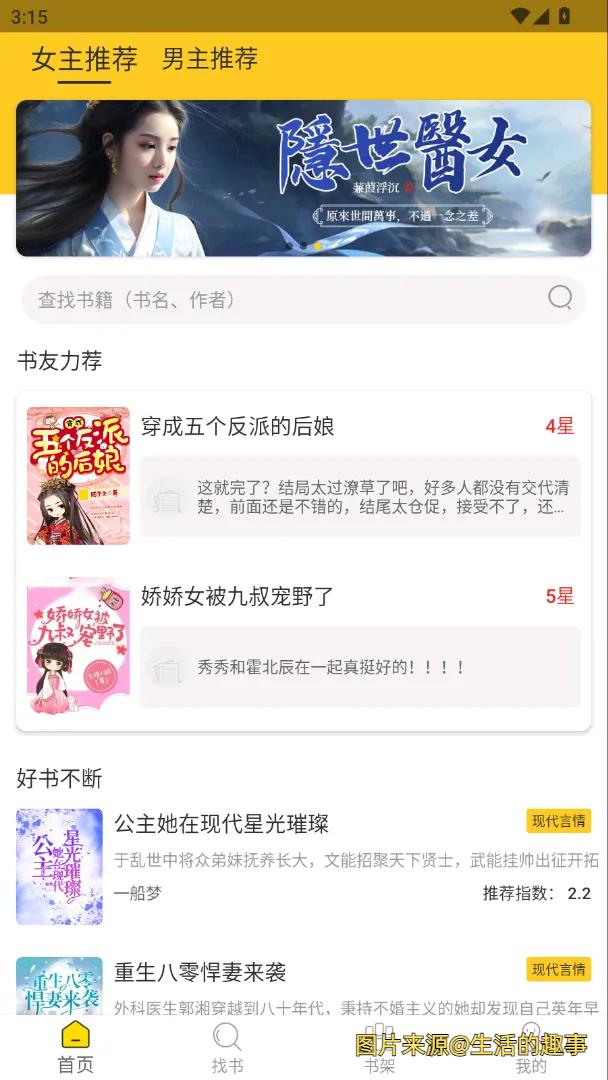Open 公主她在现代星光璀璨 book details
This screenshot has width=608, height=1080.
(221, 824)
